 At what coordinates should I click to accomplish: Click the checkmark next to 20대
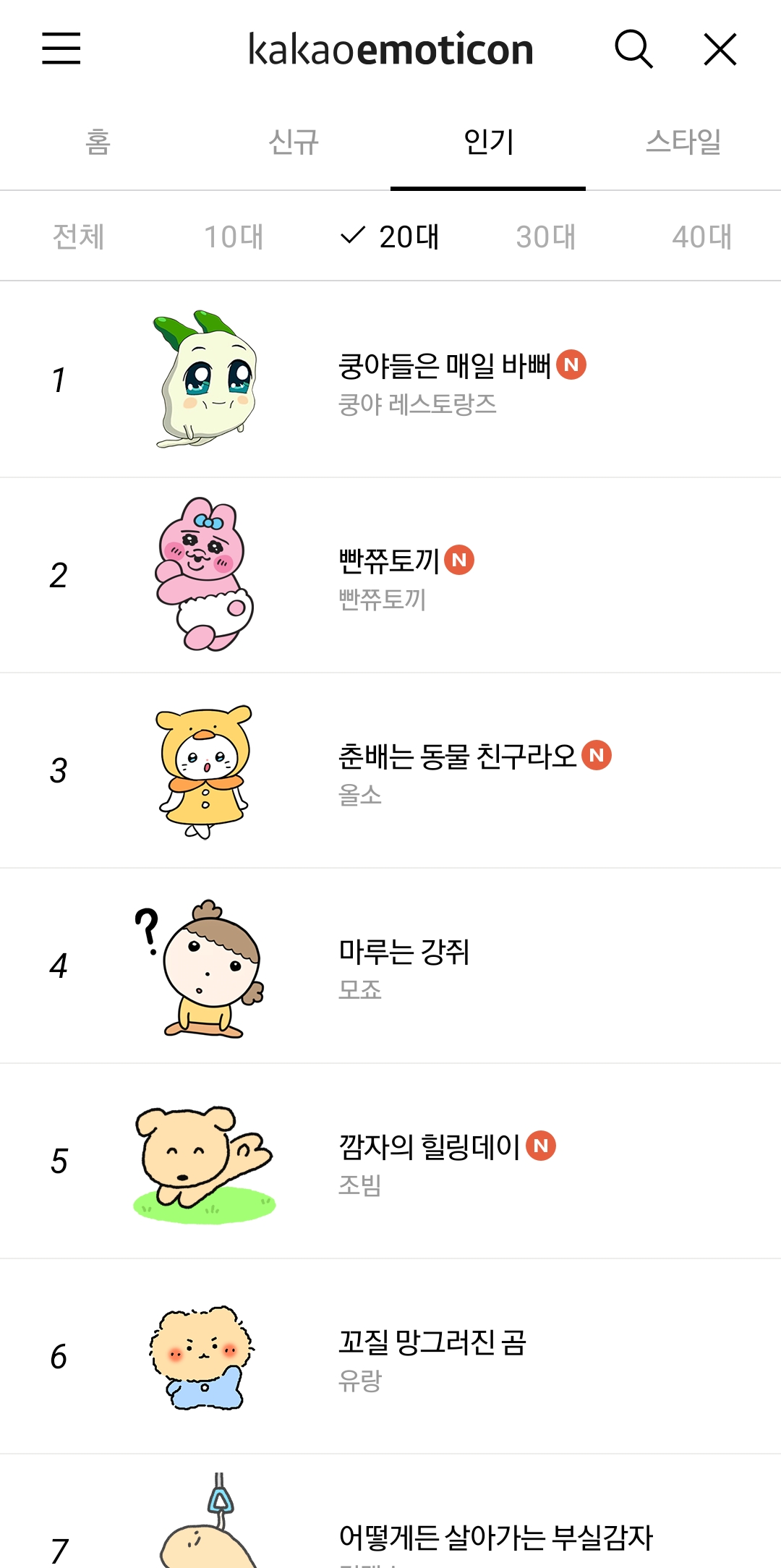pos(351,235)
